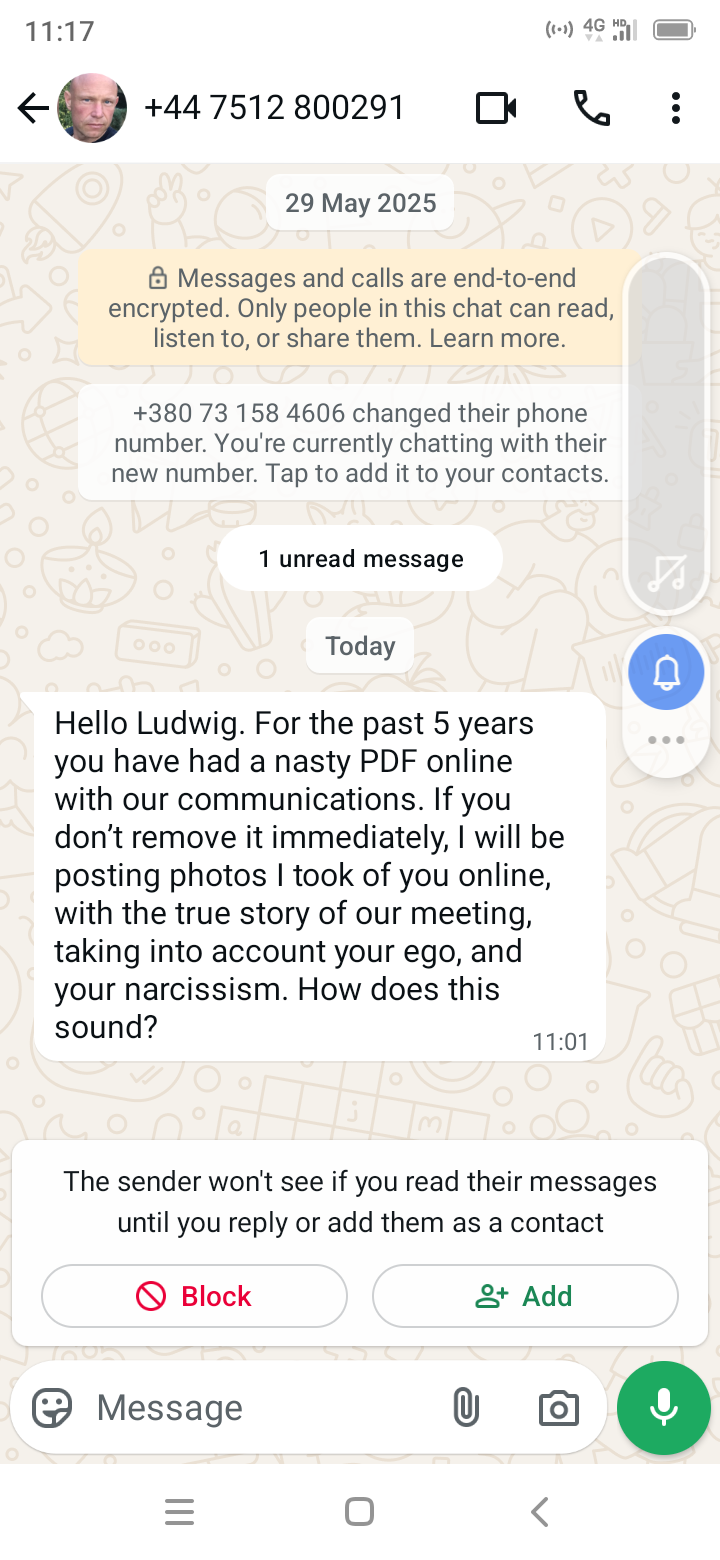Tap the system home button

pyautogui.click(x=359, y=1512)
